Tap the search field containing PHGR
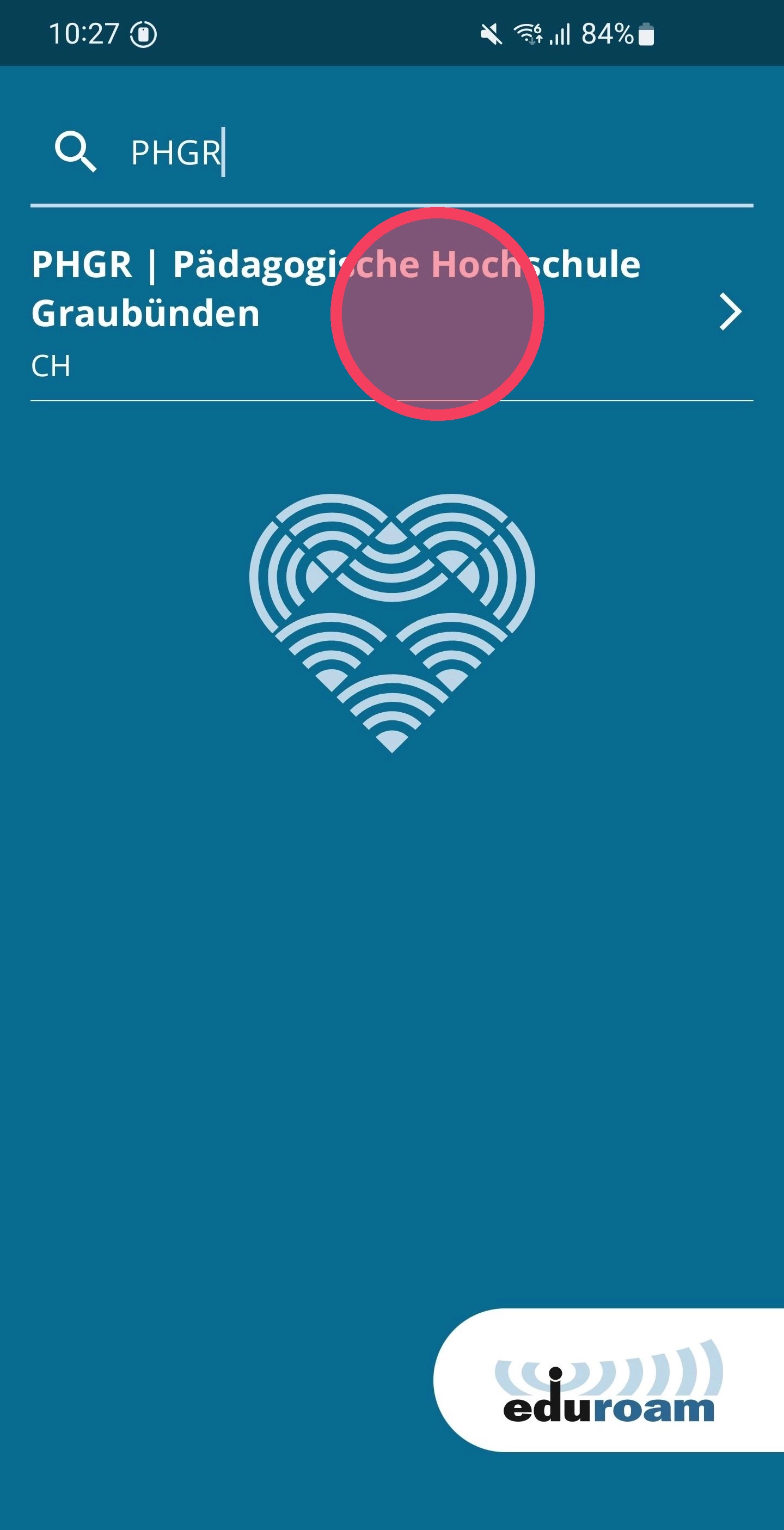Viewport: 784px width, 1530px height. pos(416,152)
